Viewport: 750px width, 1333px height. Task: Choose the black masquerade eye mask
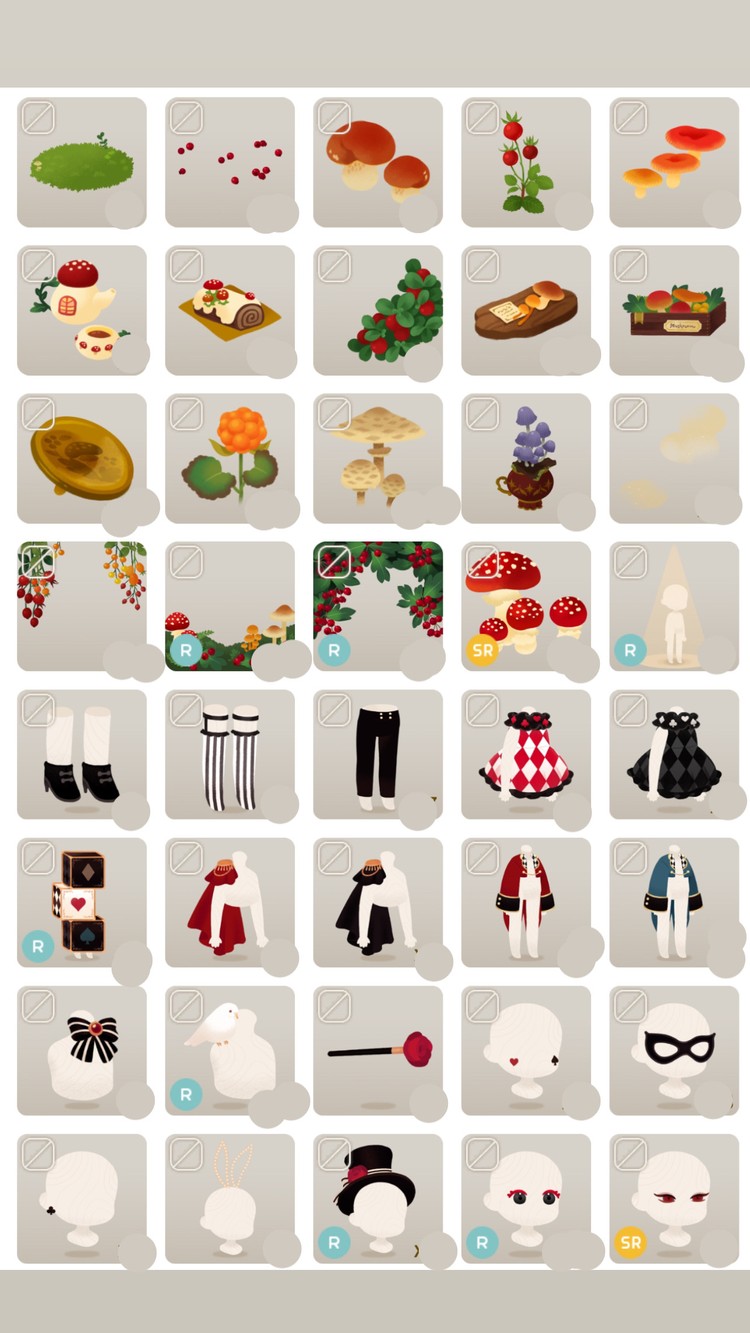[674, 1050]
